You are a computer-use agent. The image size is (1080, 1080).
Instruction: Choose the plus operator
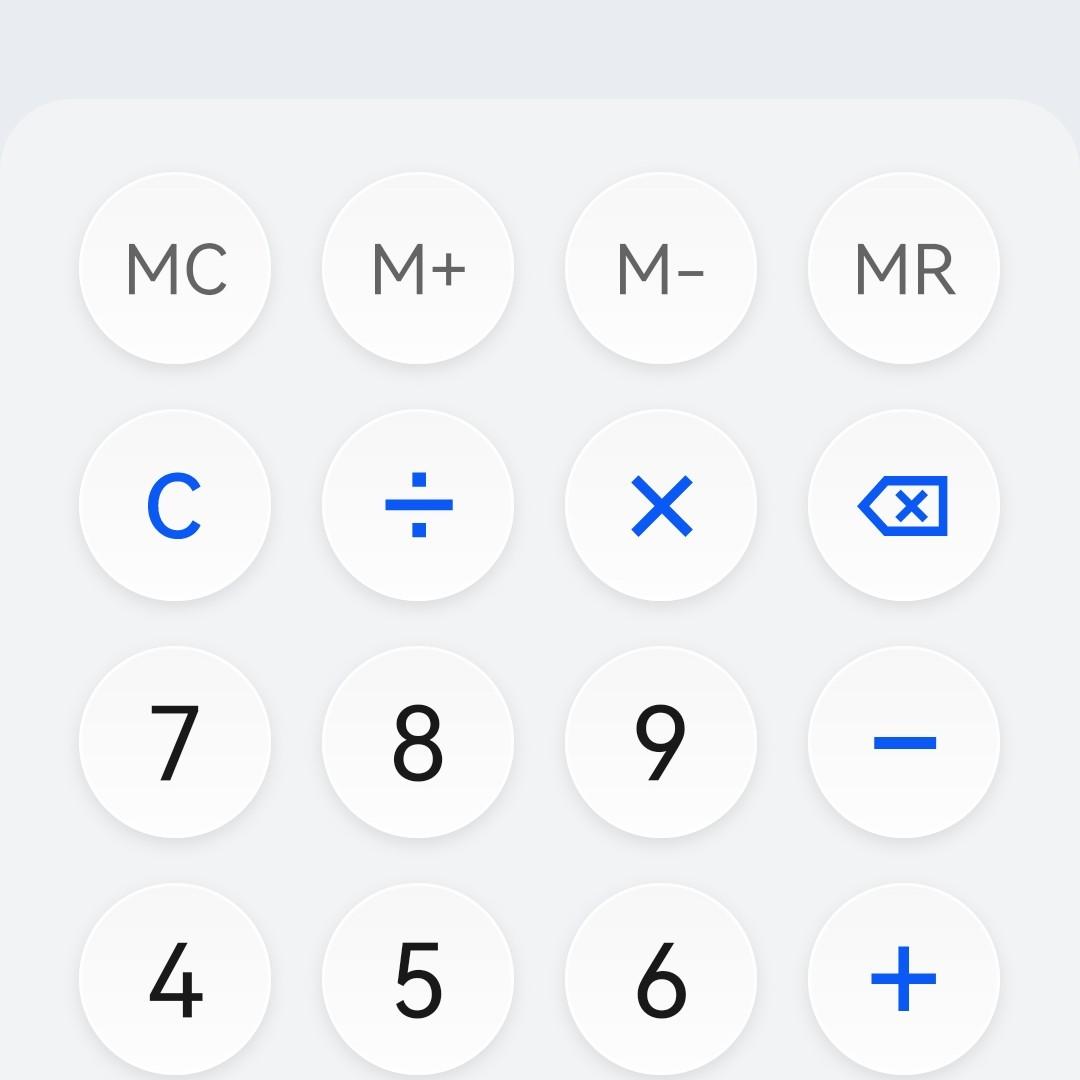(904, 979)
